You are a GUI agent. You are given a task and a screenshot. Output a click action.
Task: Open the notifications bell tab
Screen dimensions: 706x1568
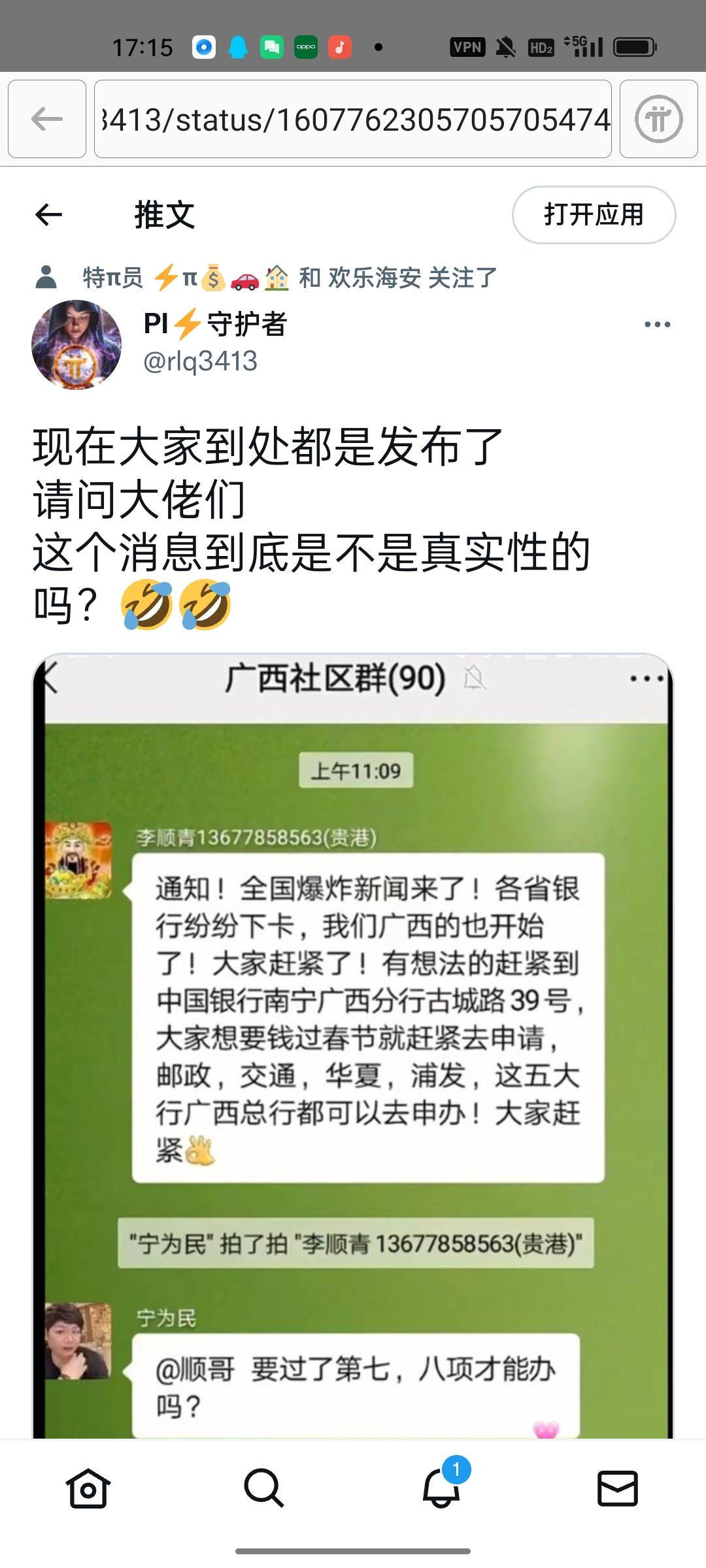click(x=441, y=1489)
